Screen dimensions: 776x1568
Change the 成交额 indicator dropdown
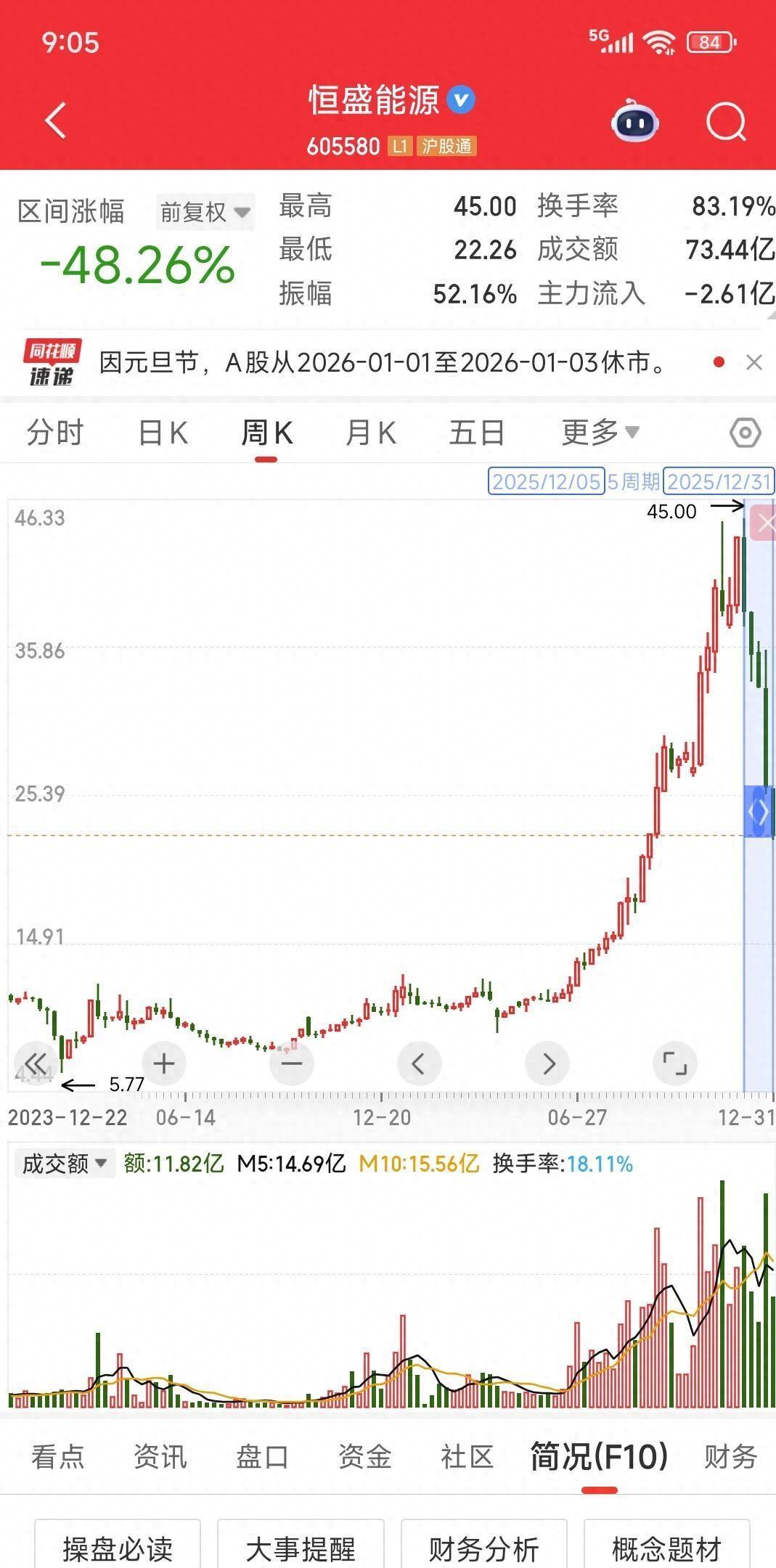pos(65,1164)
